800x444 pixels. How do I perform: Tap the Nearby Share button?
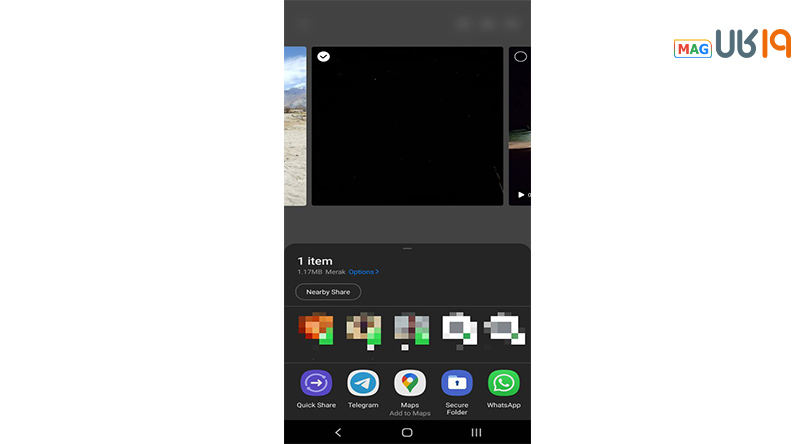(327, 292)
